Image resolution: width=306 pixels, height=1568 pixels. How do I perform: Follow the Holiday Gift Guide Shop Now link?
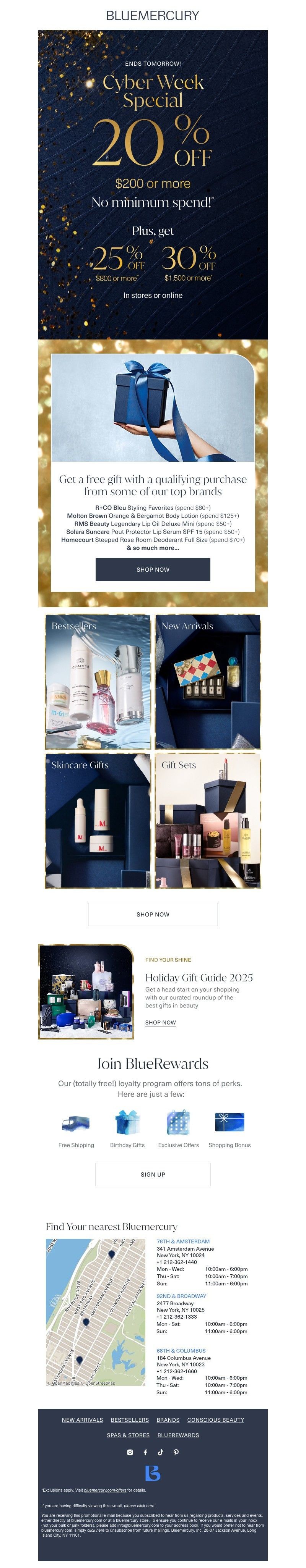pyautogui.click(x=160, y=1022)
